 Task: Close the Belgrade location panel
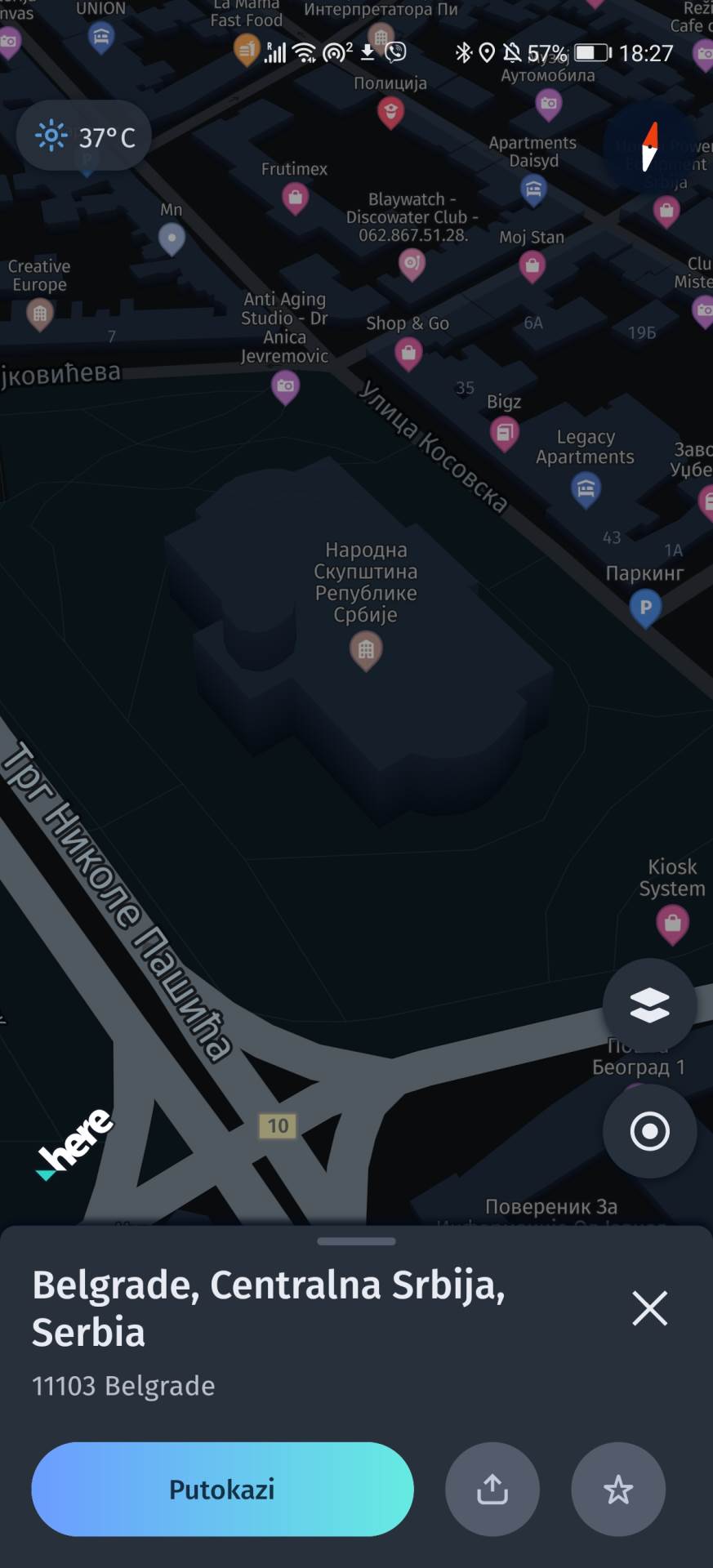click(649, 1308)
